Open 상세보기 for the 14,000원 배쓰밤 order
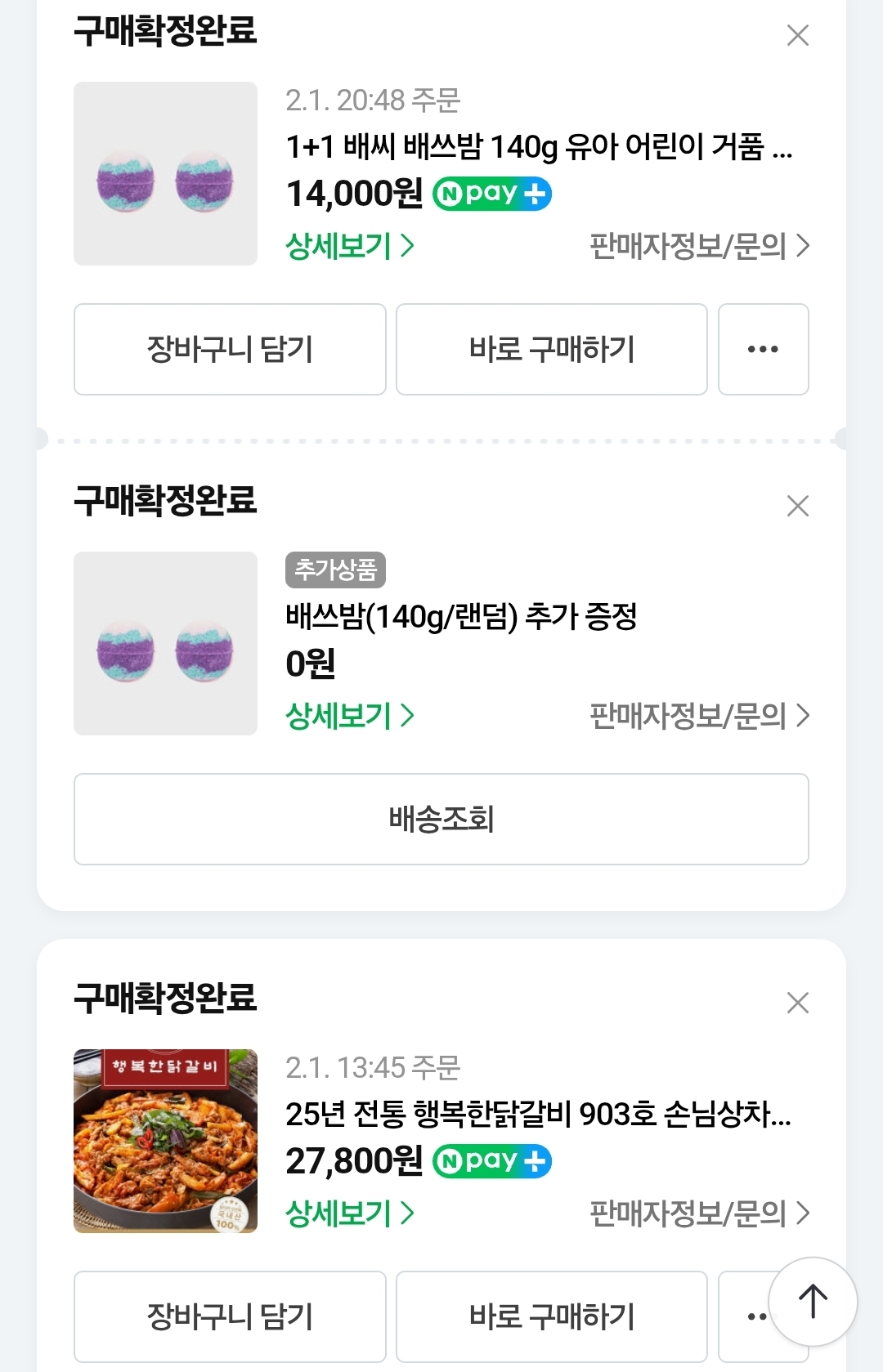The image size is (883, 1372). 350,245
